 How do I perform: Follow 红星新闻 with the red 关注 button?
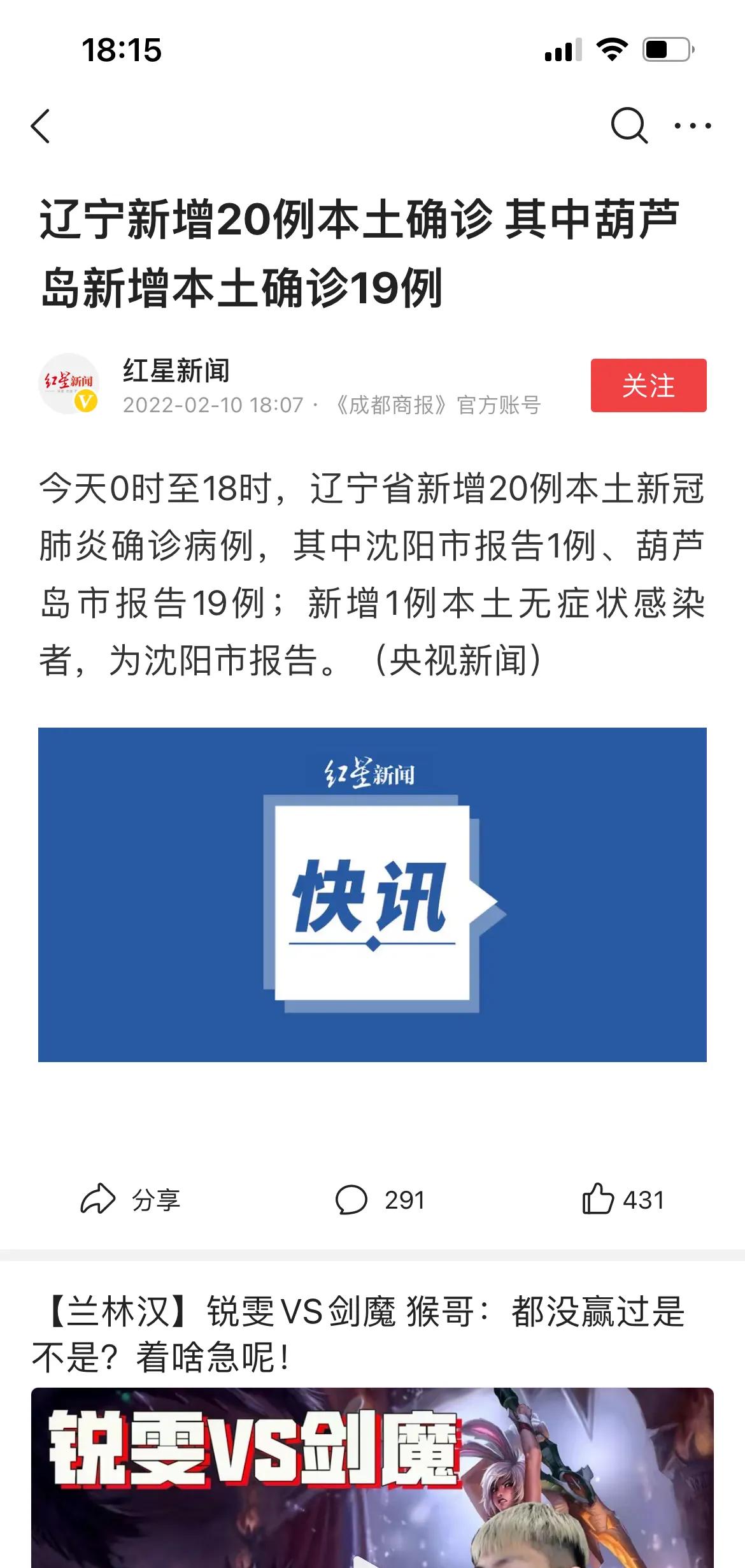pos(648,385)
